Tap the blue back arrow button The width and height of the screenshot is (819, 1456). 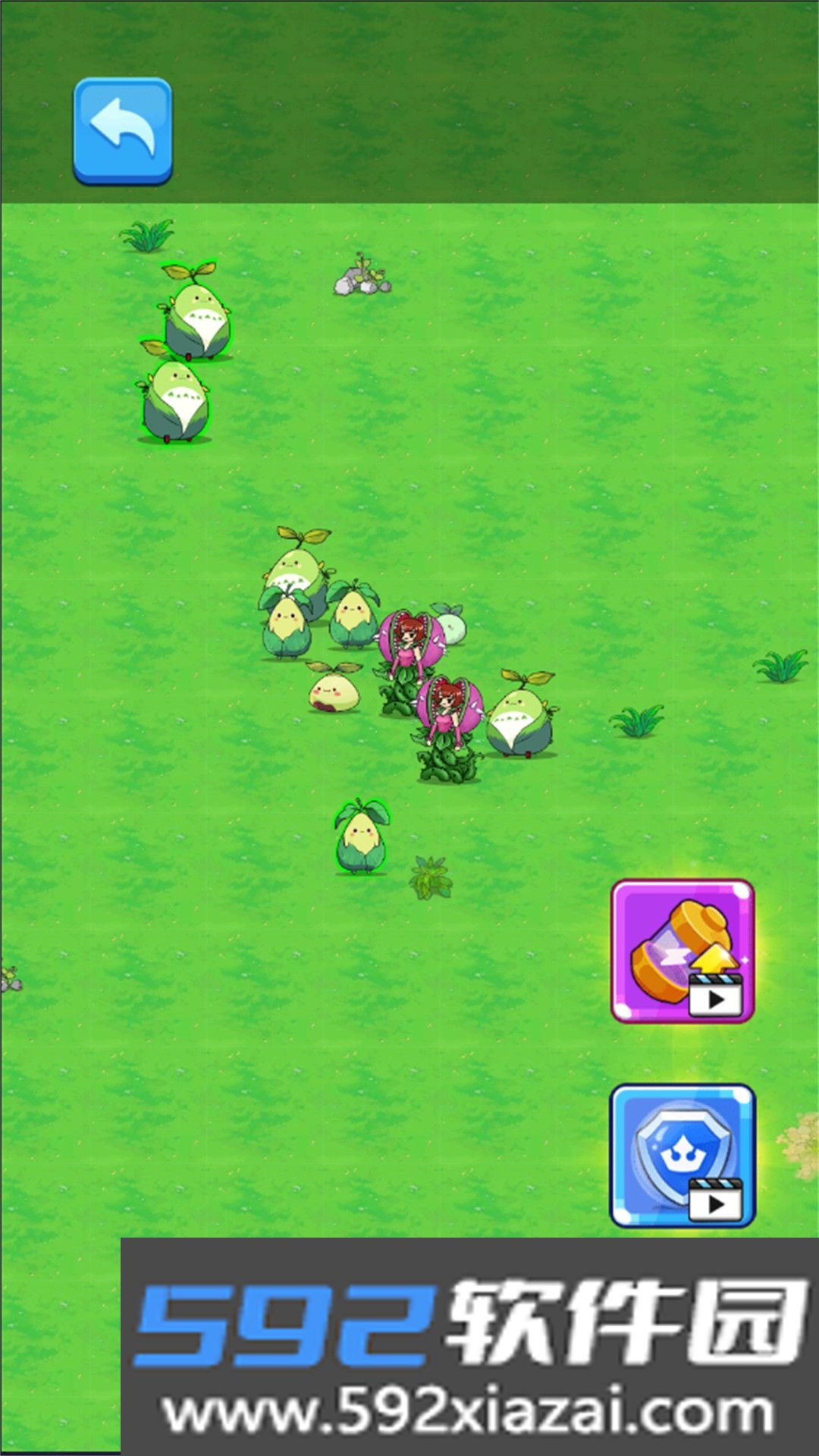pos(123,130)
